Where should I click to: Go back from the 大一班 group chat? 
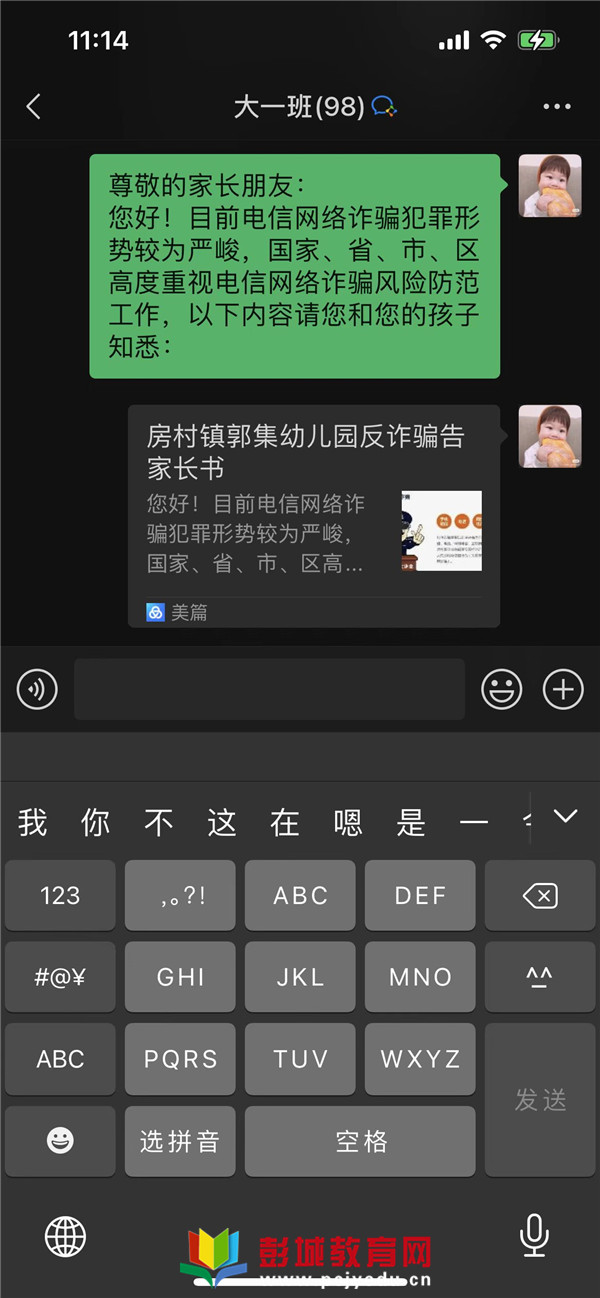(34, 107)
